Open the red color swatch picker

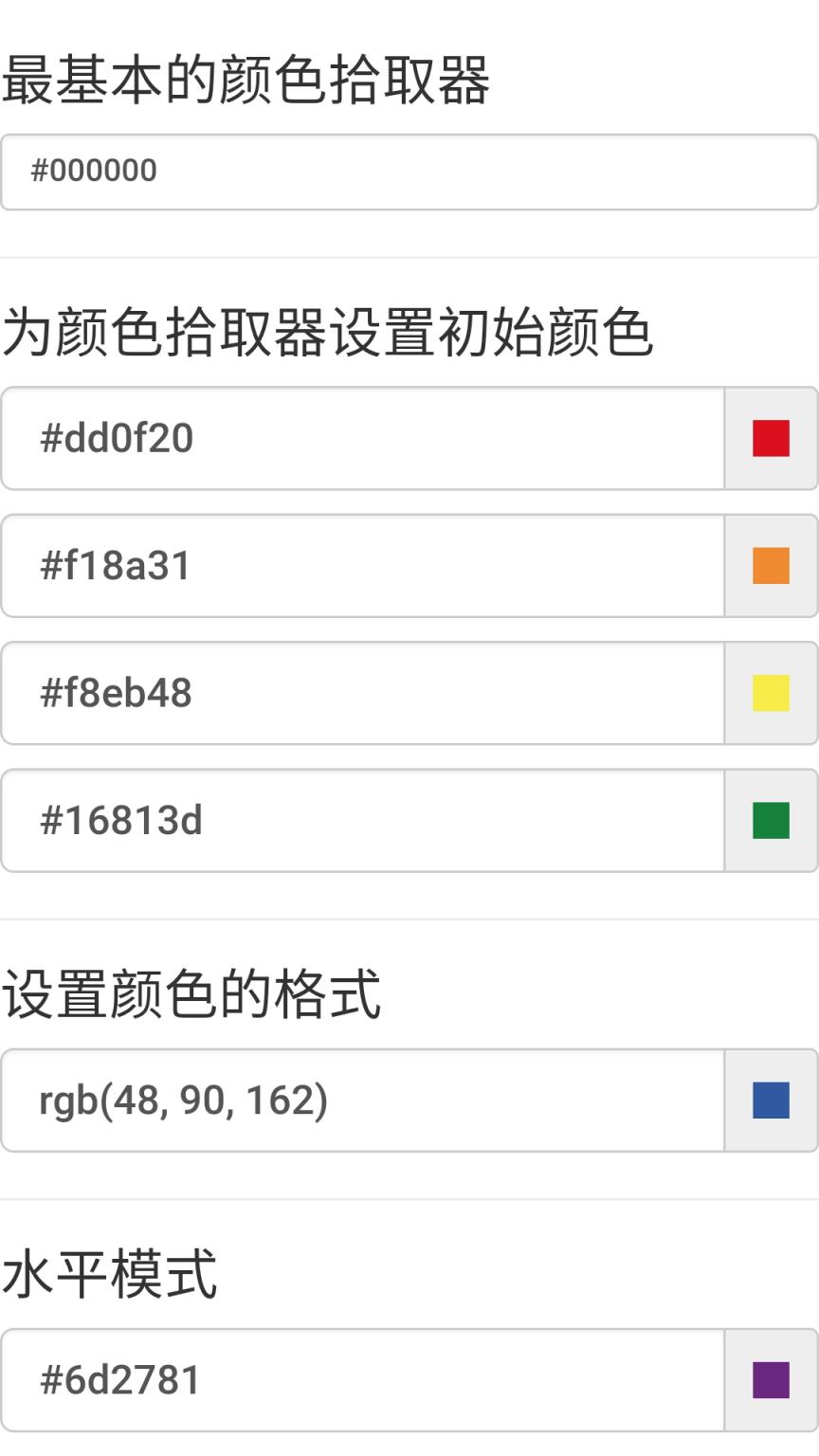point(771,438)
